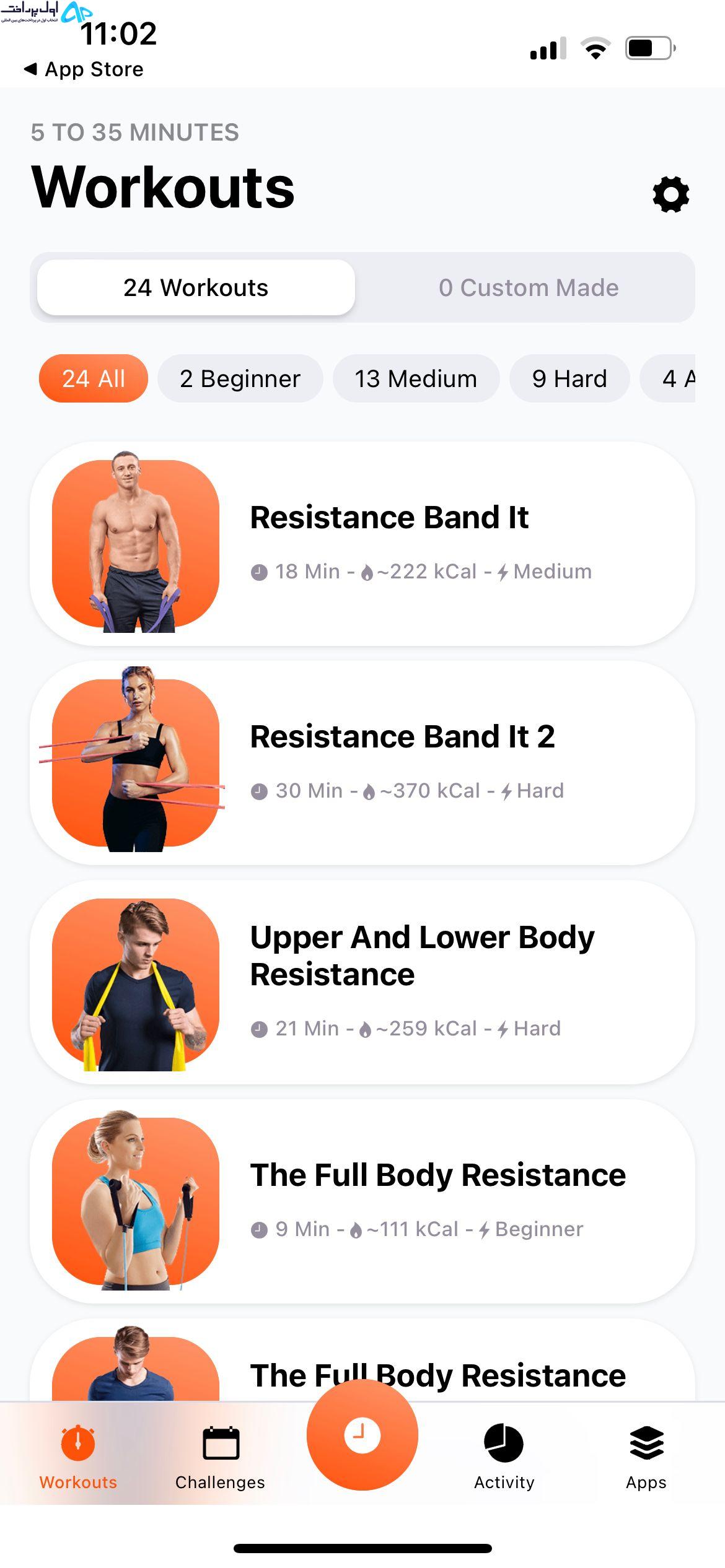Open the 9 Min Full Body Resistance workout
Viewport: 725px width, 1568px height.
coord(362,1201)
